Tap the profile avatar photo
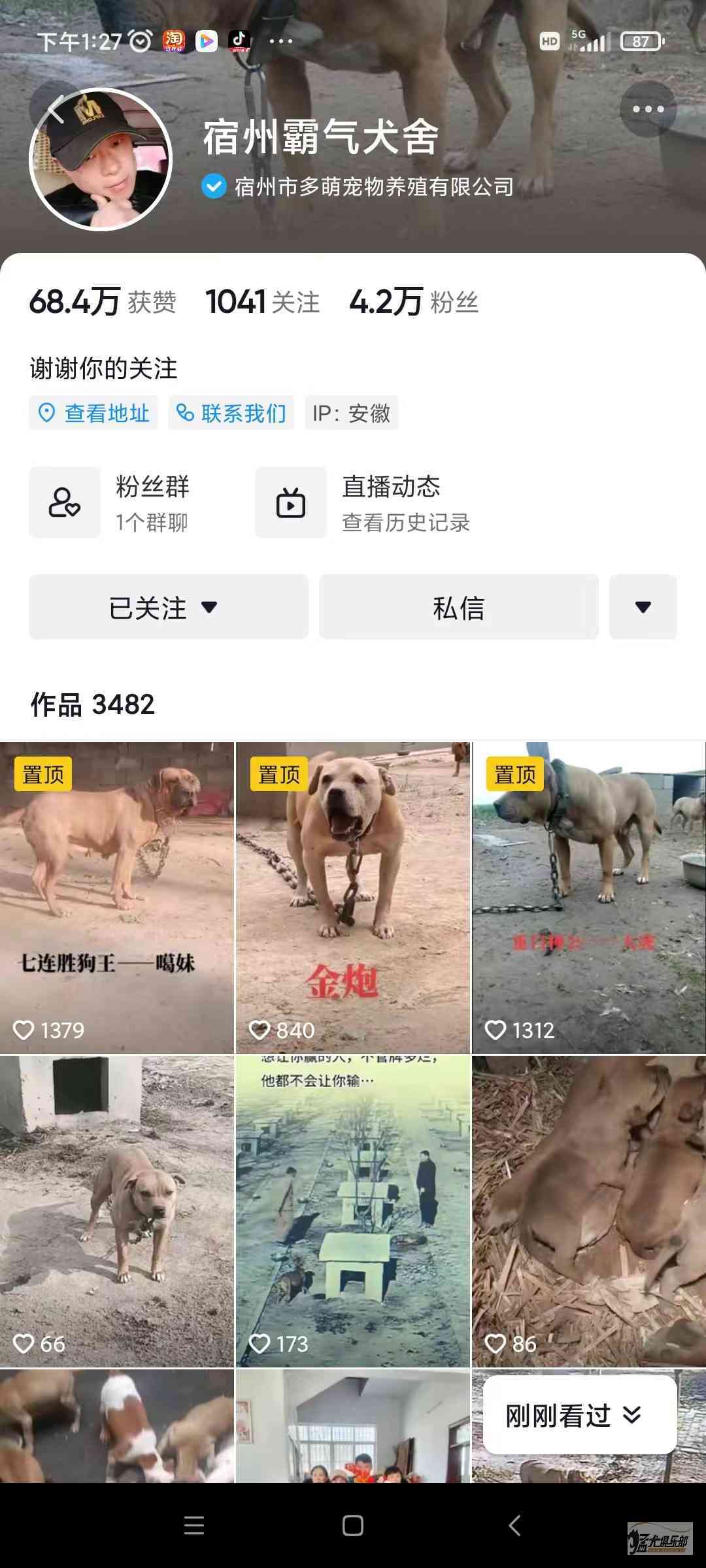Viewport: 706px width, 1568px height. (x=101, y=160)
